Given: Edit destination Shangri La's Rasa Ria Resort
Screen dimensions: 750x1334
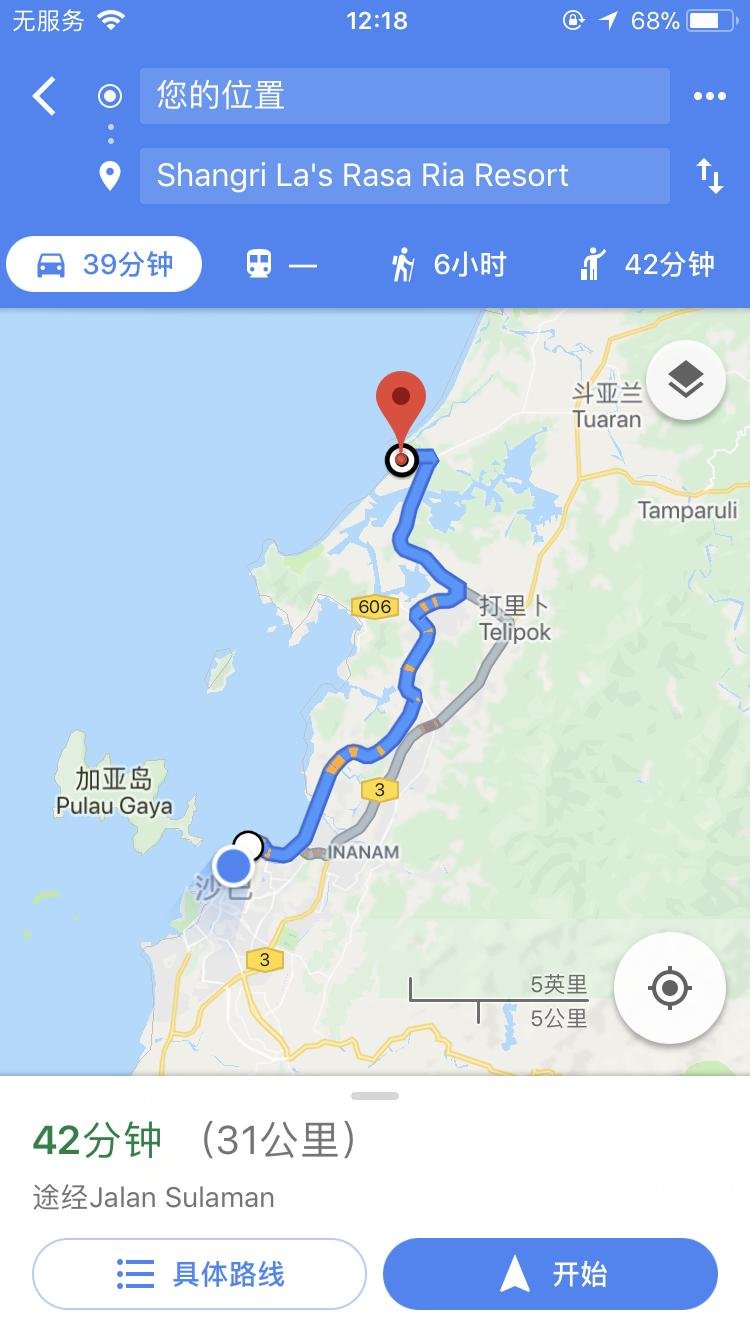Looking at the screenshot, I should pyautogui.click(x=404, y=176).
